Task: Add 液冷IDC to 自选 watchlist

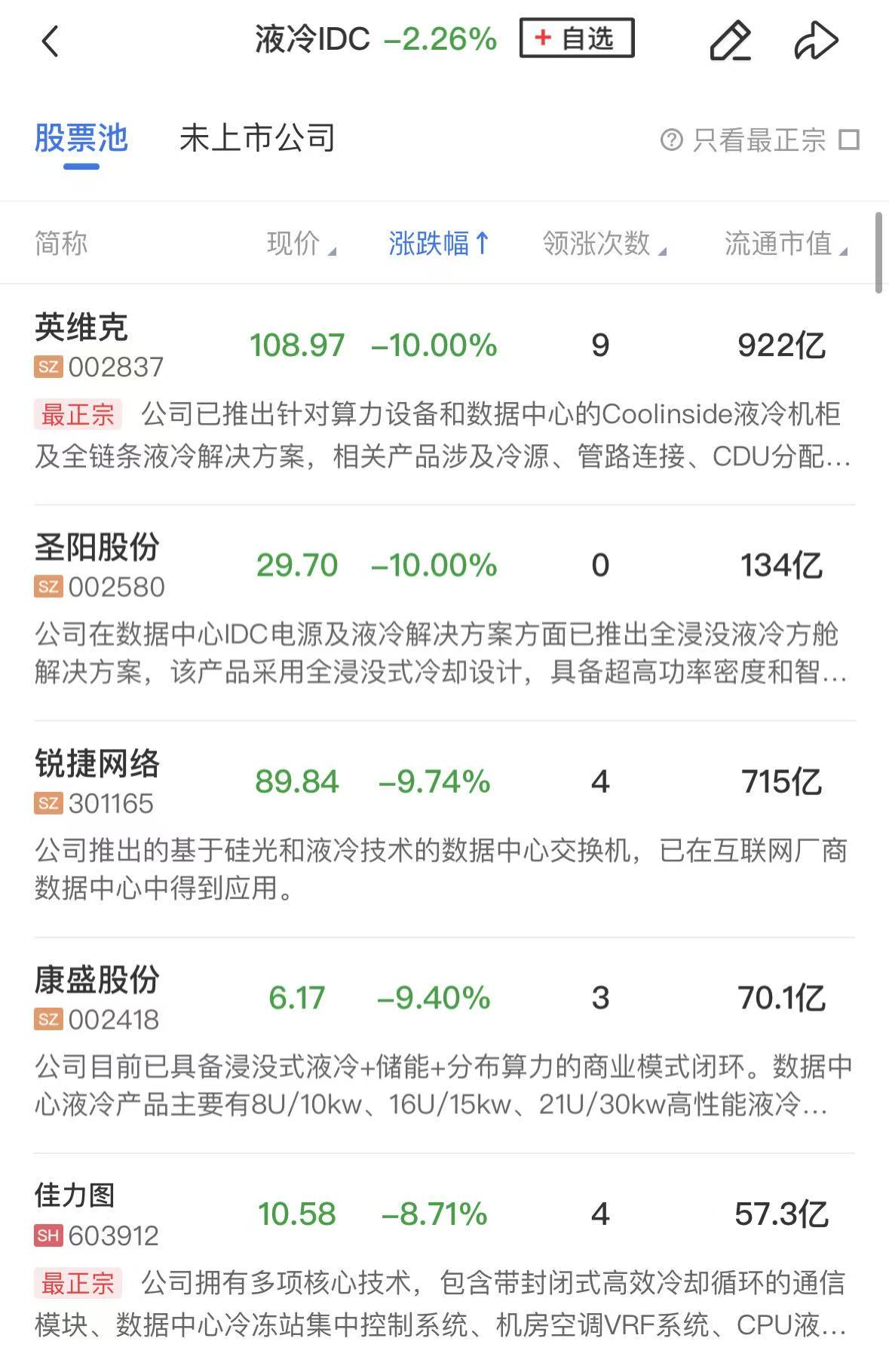Action: tap(576, 38)
